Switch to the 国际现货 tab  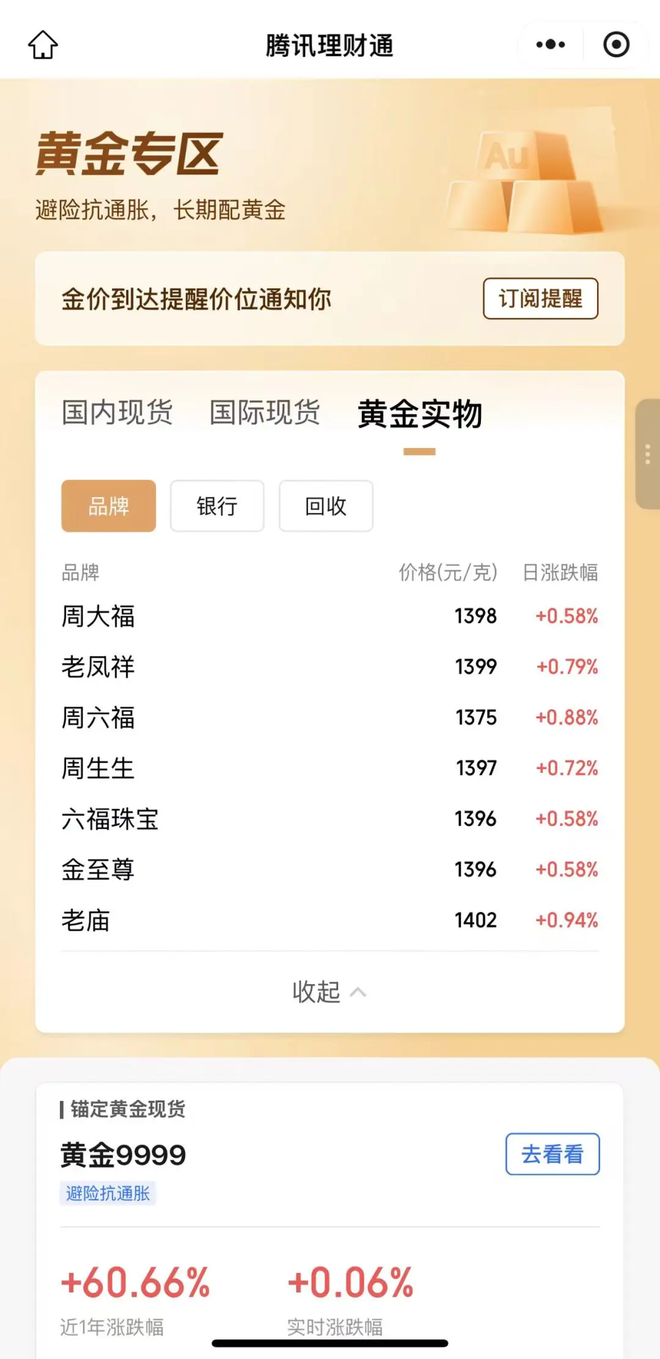click(x=264, y=412)
